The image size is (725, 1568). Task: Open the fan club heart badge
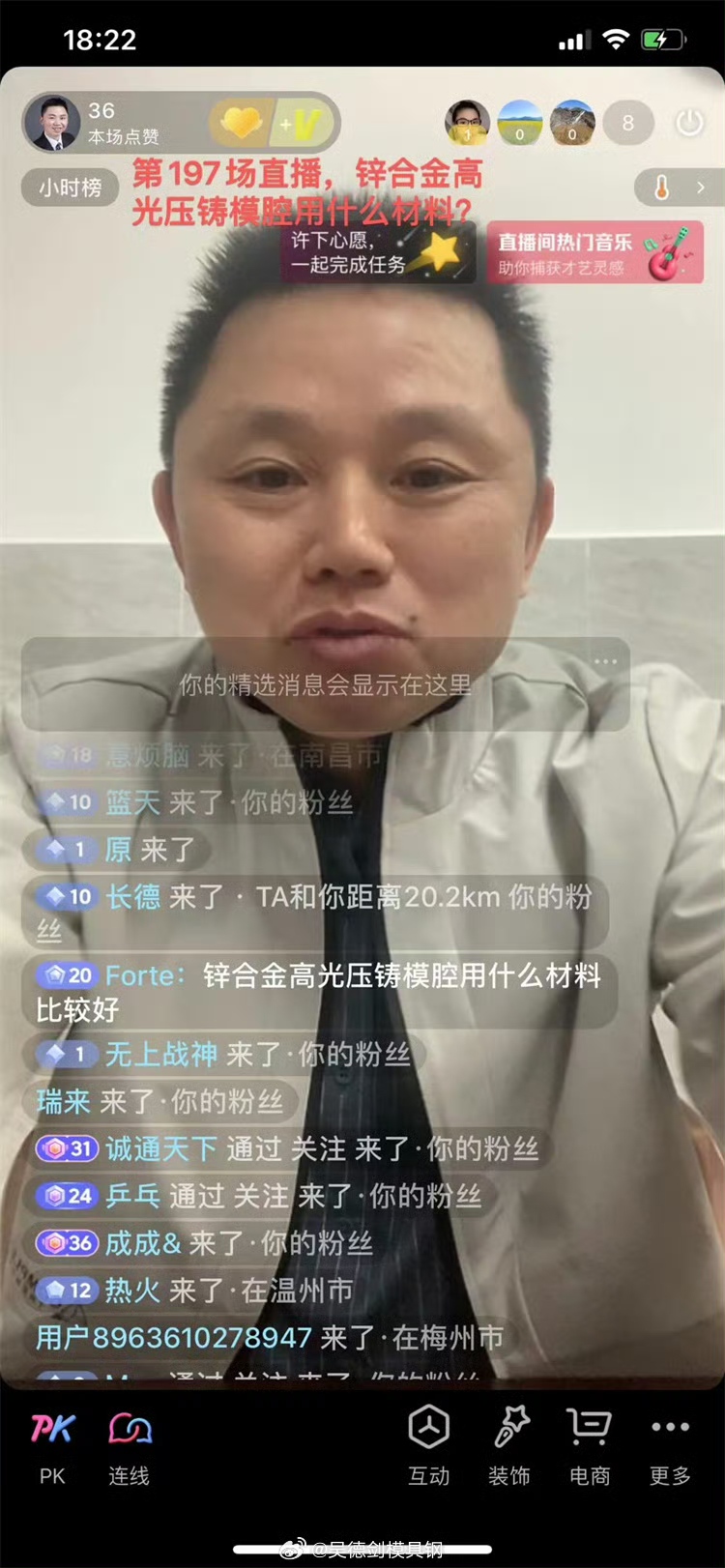click(x=242, y=123)
